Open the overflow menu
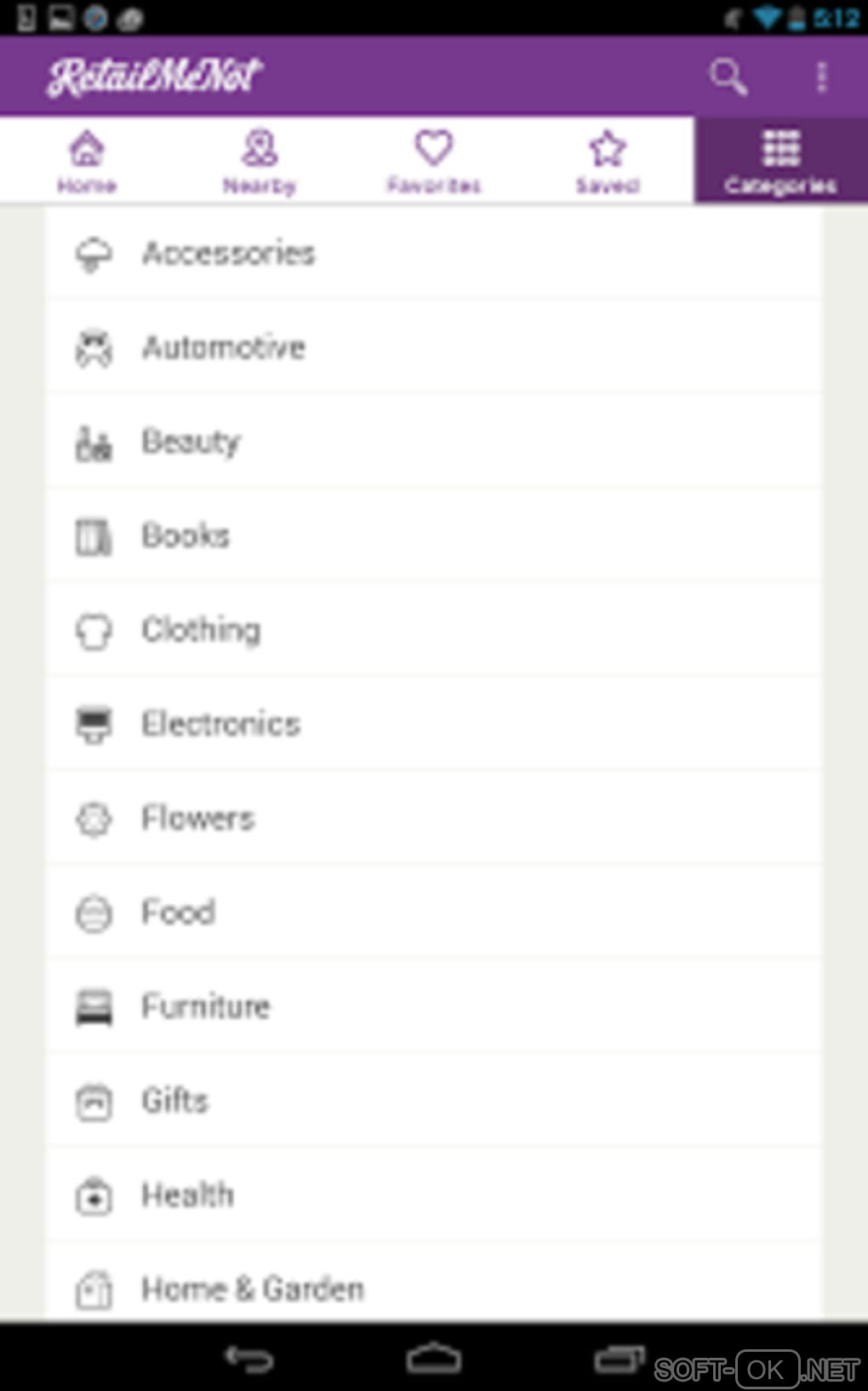 821,77
